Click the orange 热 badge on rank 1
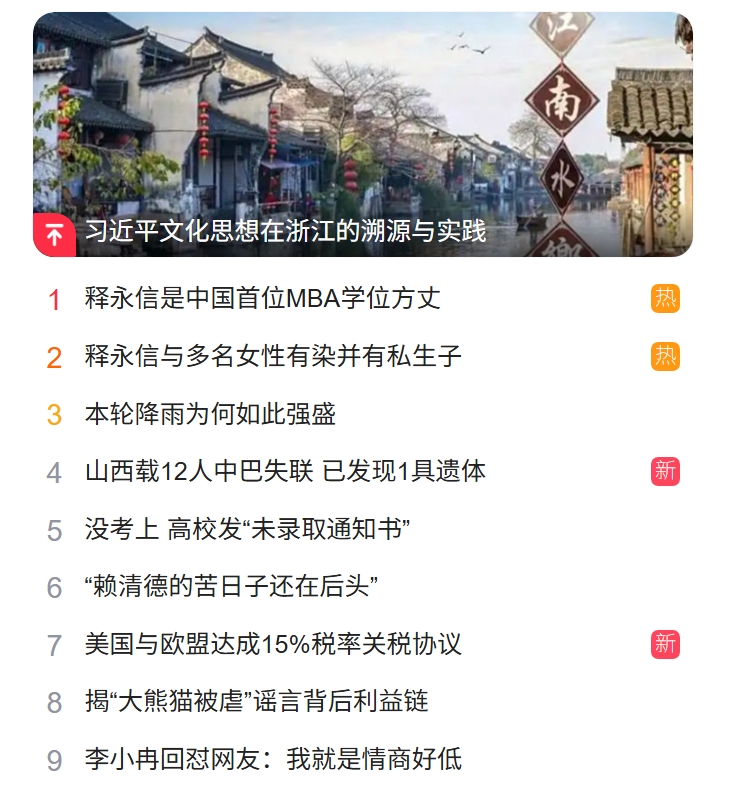This screenshot has height=794, width=731. pos(666,296)
